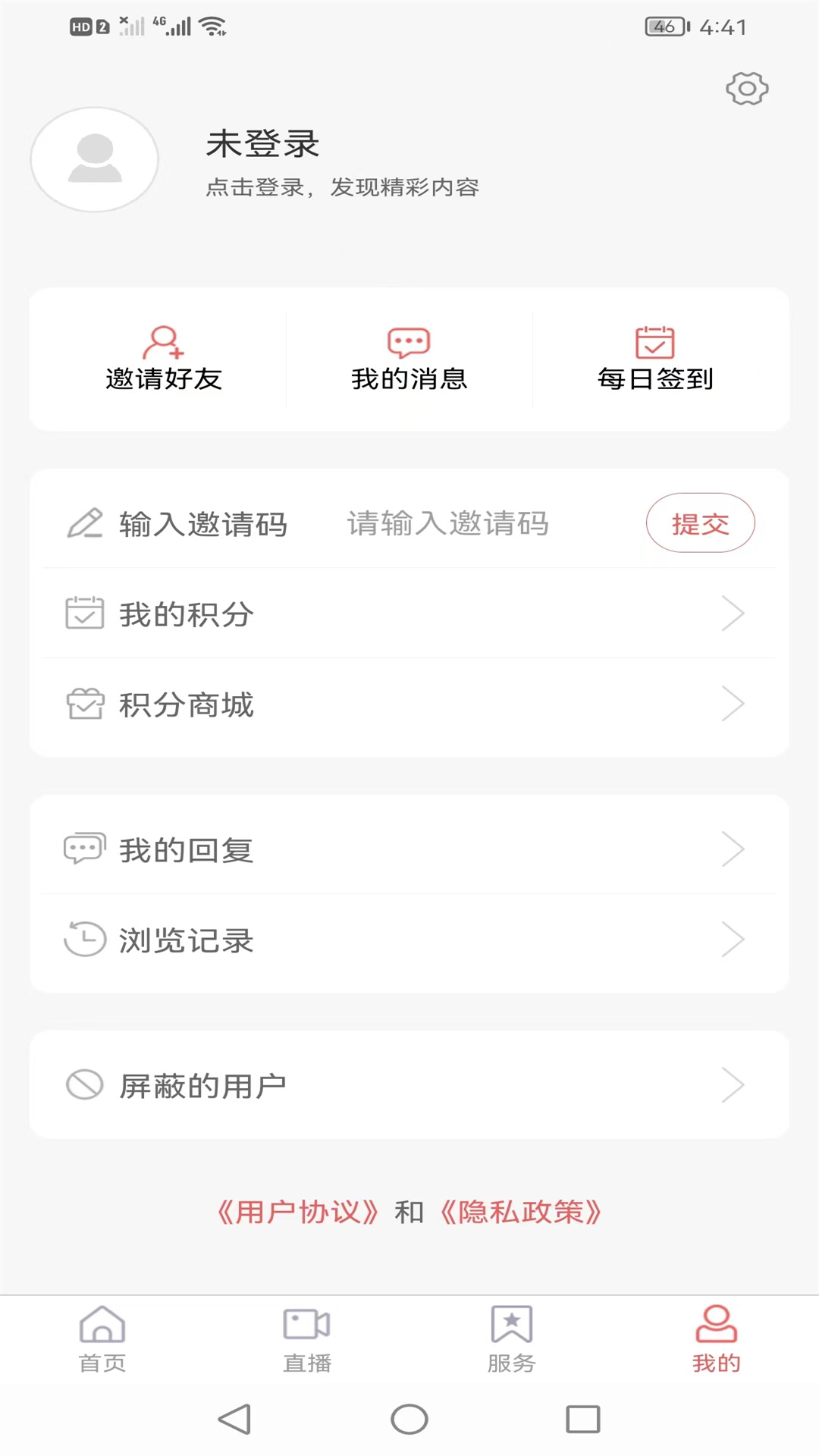
Task: Open the settings gear icon
Action: tap(747, 88)
